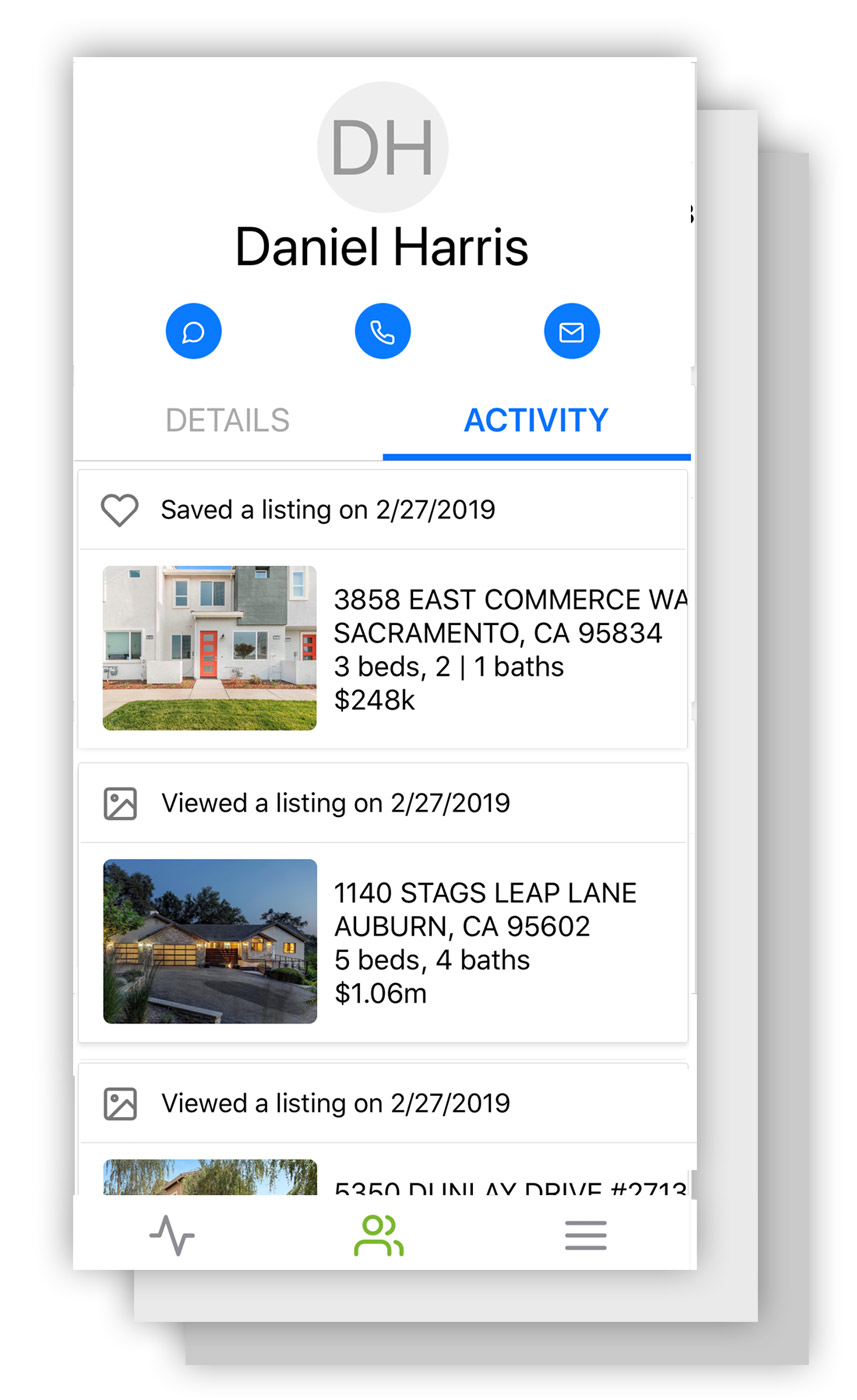
Task: Switch to the Details tab
Action: (227, 420)
